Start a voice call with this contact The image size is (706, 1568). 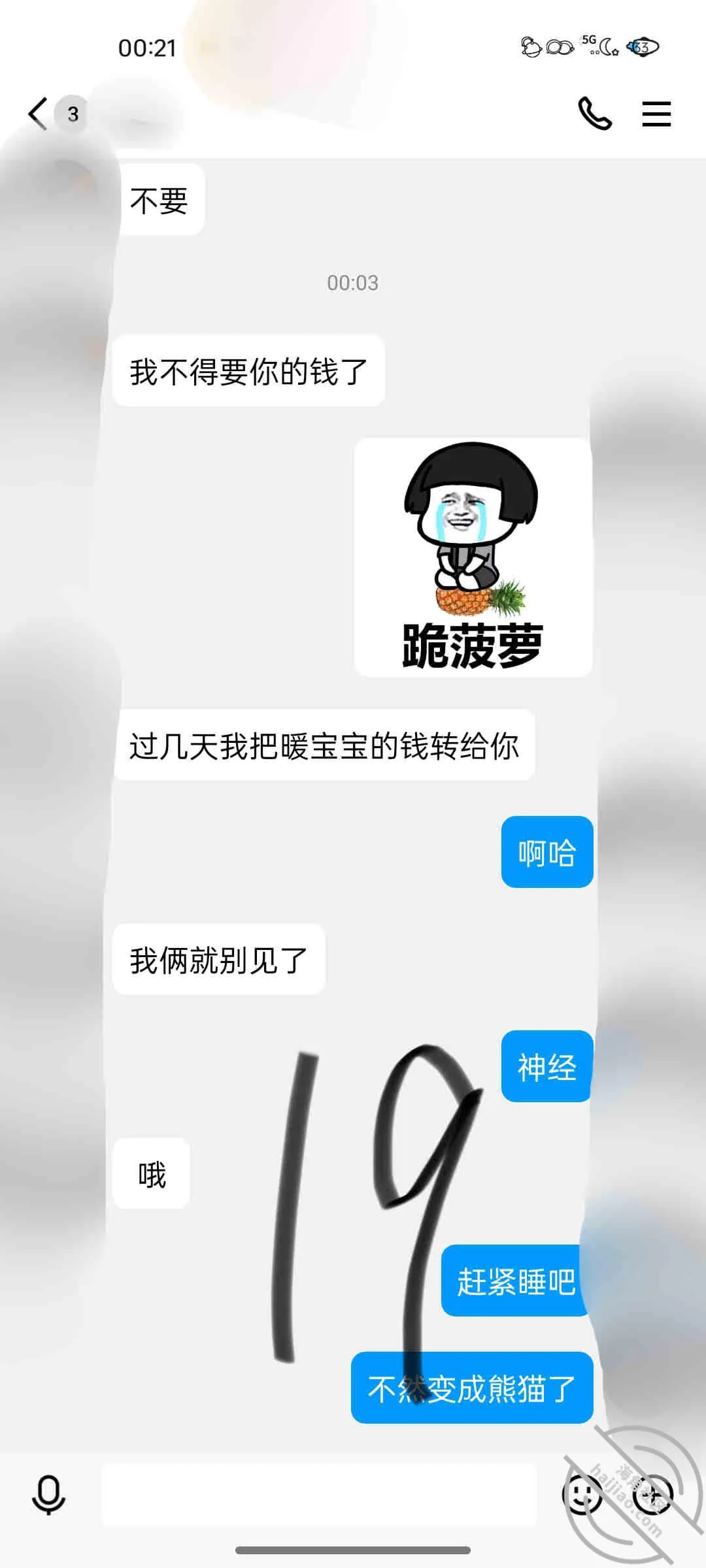click(x=595, y=114)
